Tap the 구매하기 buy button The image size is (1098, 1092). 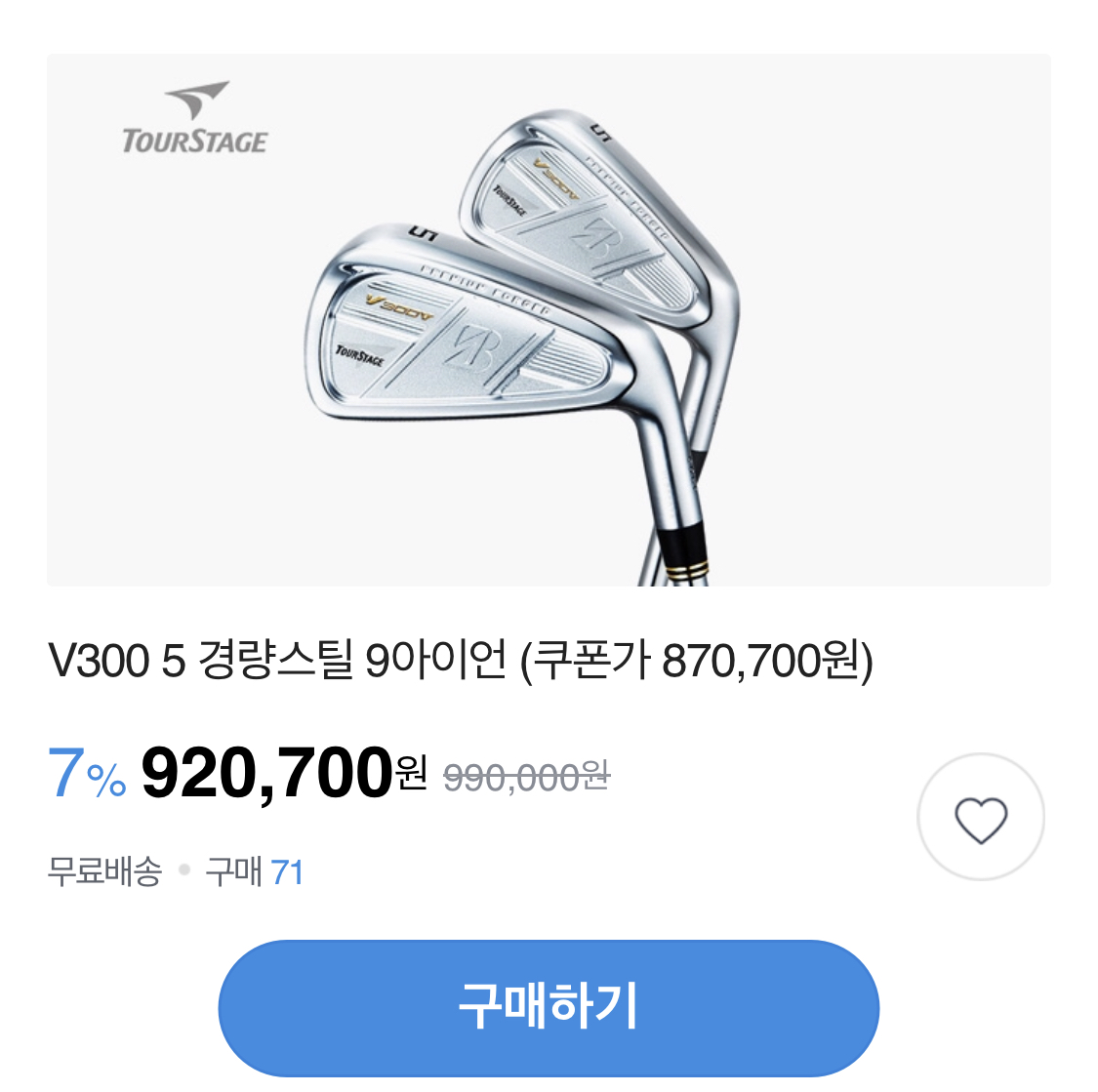[x=549, y=1007]
